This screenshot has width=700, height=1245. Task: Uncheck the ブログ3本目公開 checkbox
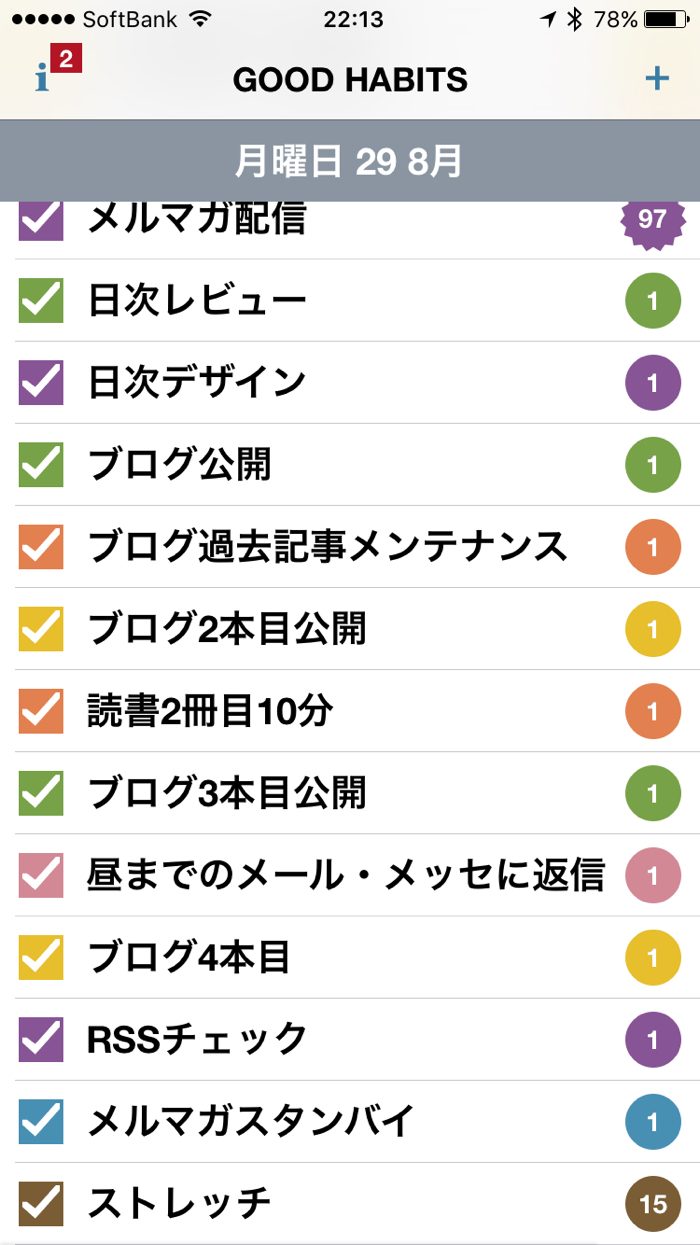point(41,792)
